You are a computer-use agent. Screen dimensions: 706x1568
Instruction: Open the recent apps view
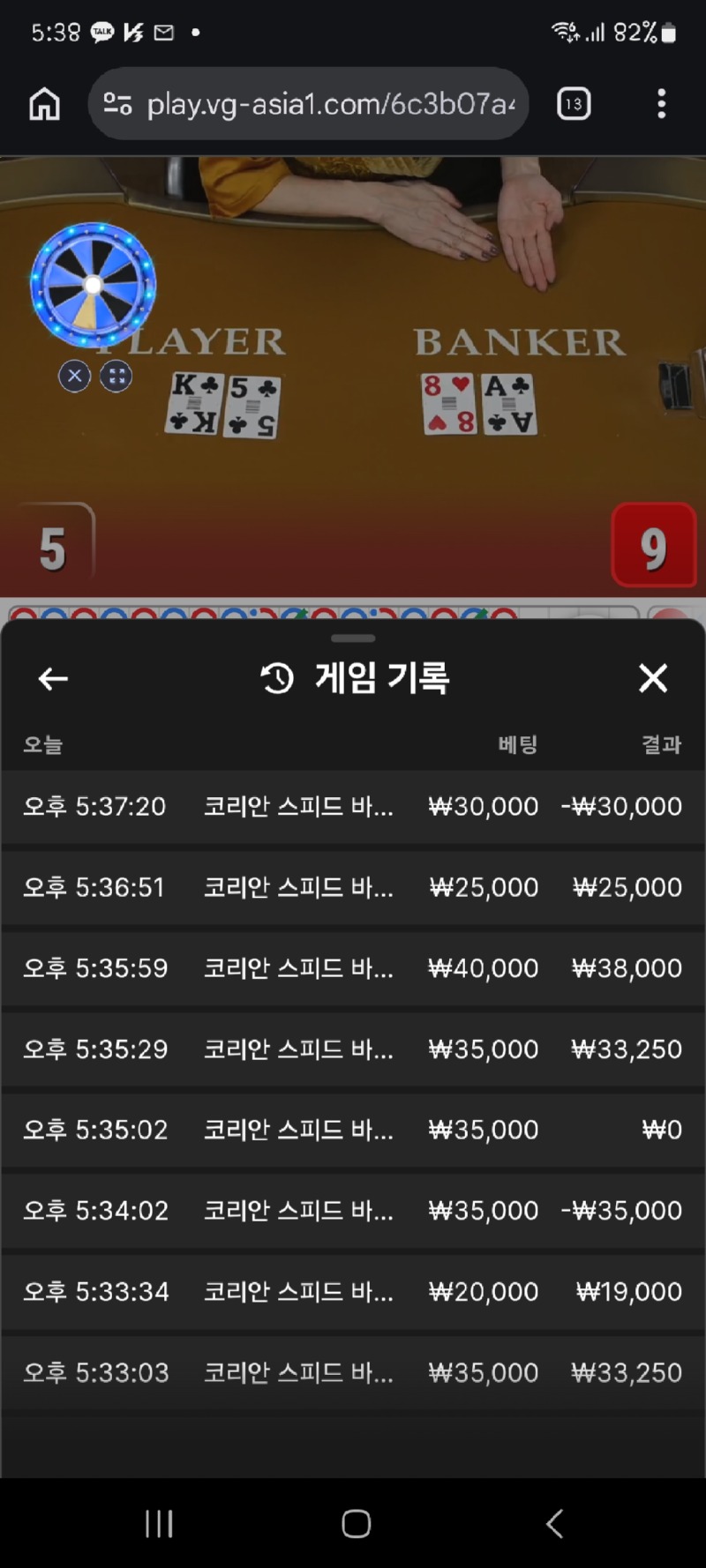(159, 1523)
